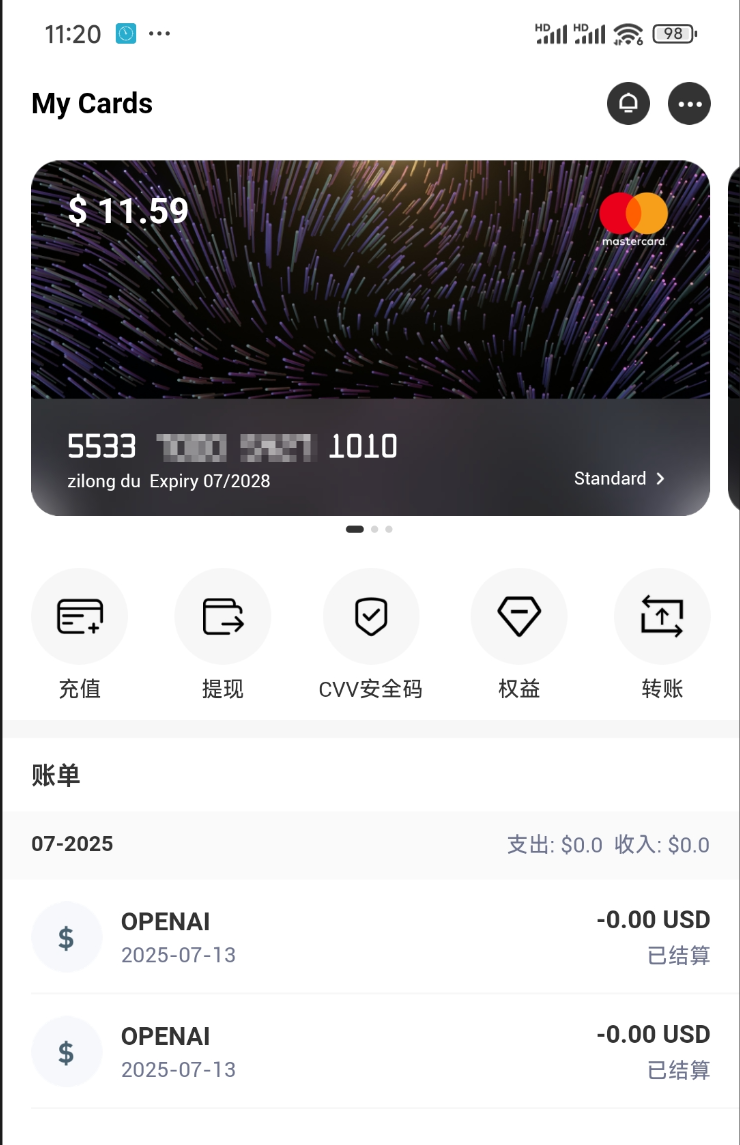The width and height of the screenshot is (740, 1145).
Task: Open the second OPENAI transaction dated 2025-07-13
Action: (x=370, y=1052)
